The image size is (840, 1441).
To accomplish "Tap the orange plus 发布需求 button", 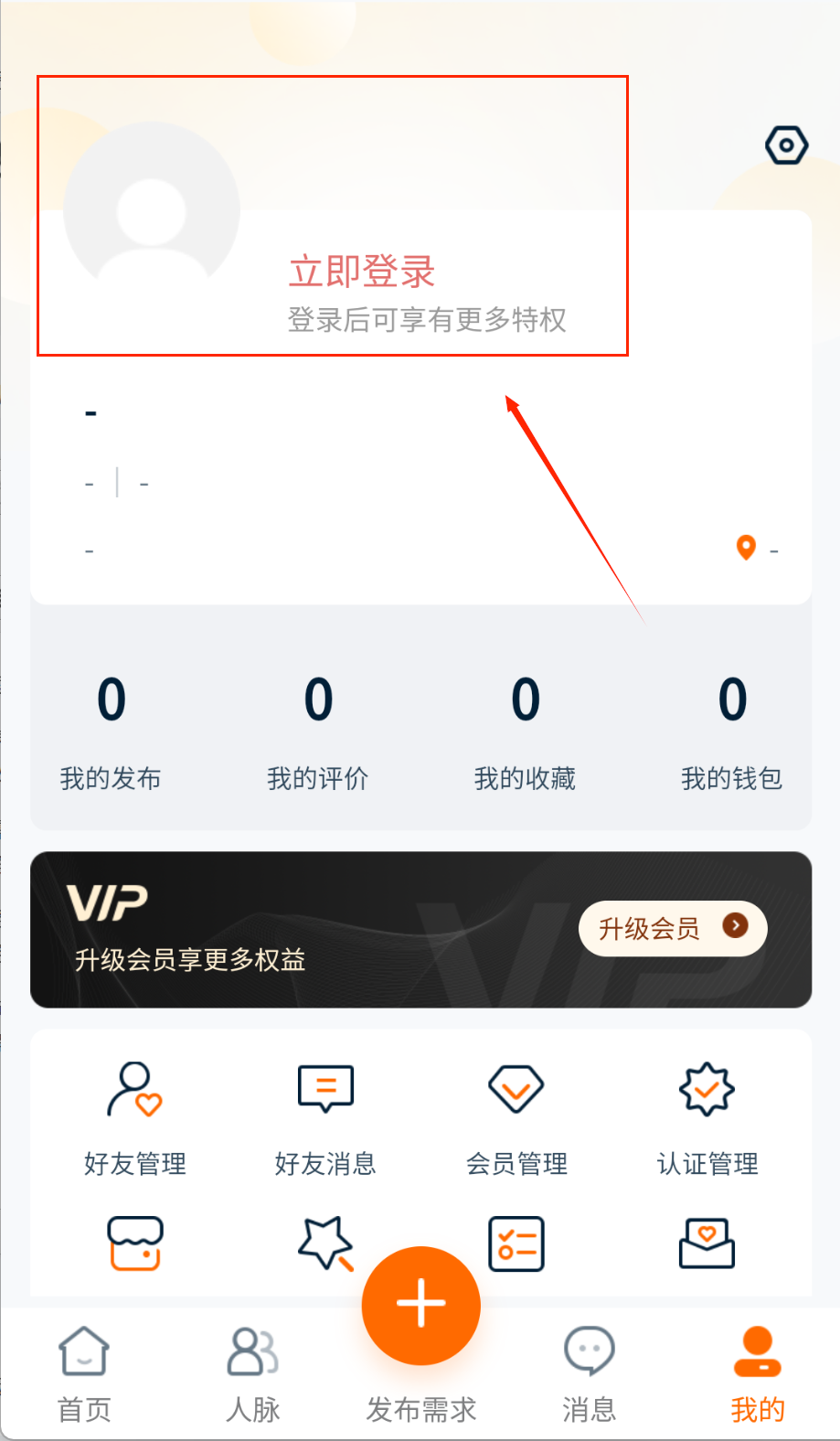I will click(420, 1306).
